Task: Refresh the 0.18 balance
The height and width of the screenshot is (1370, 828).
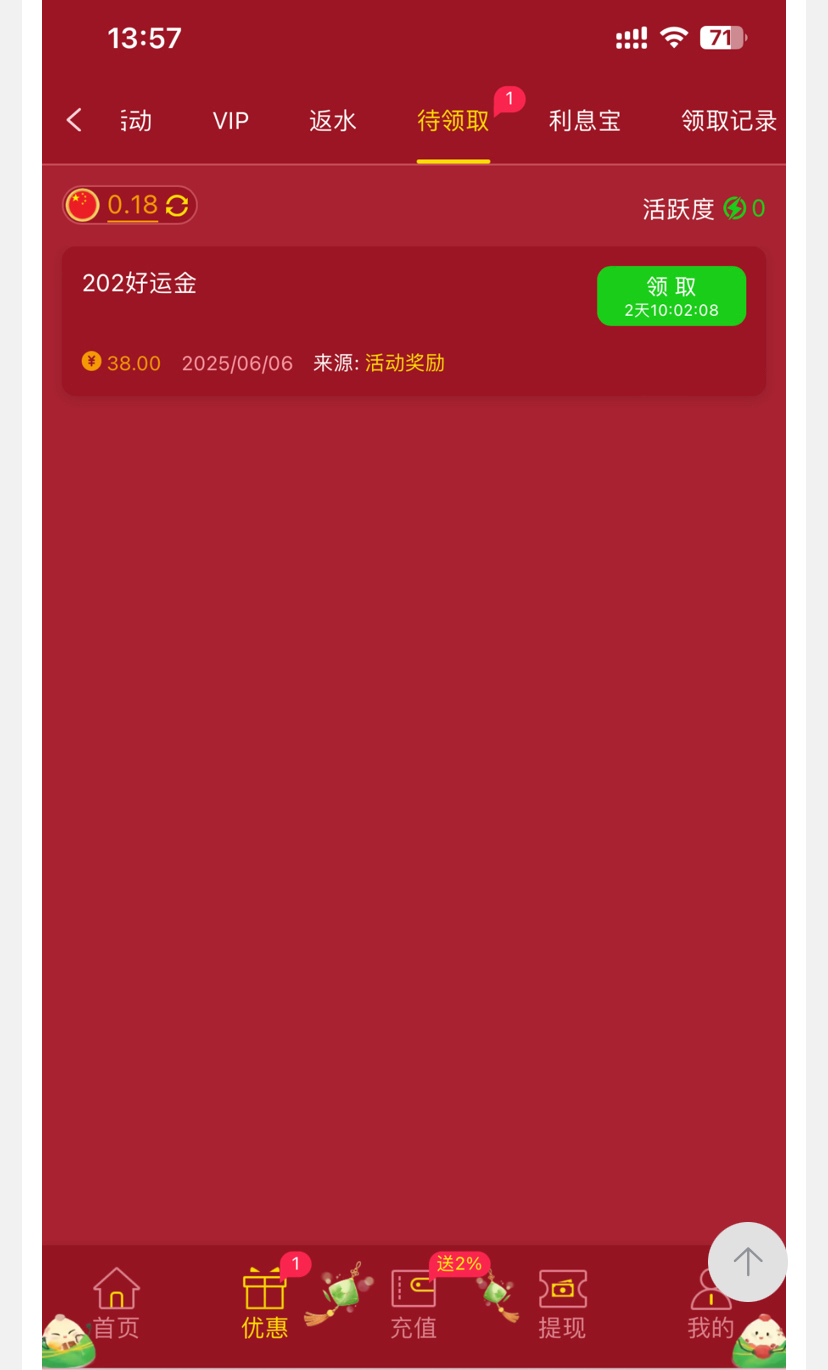Action: [177, 206]
